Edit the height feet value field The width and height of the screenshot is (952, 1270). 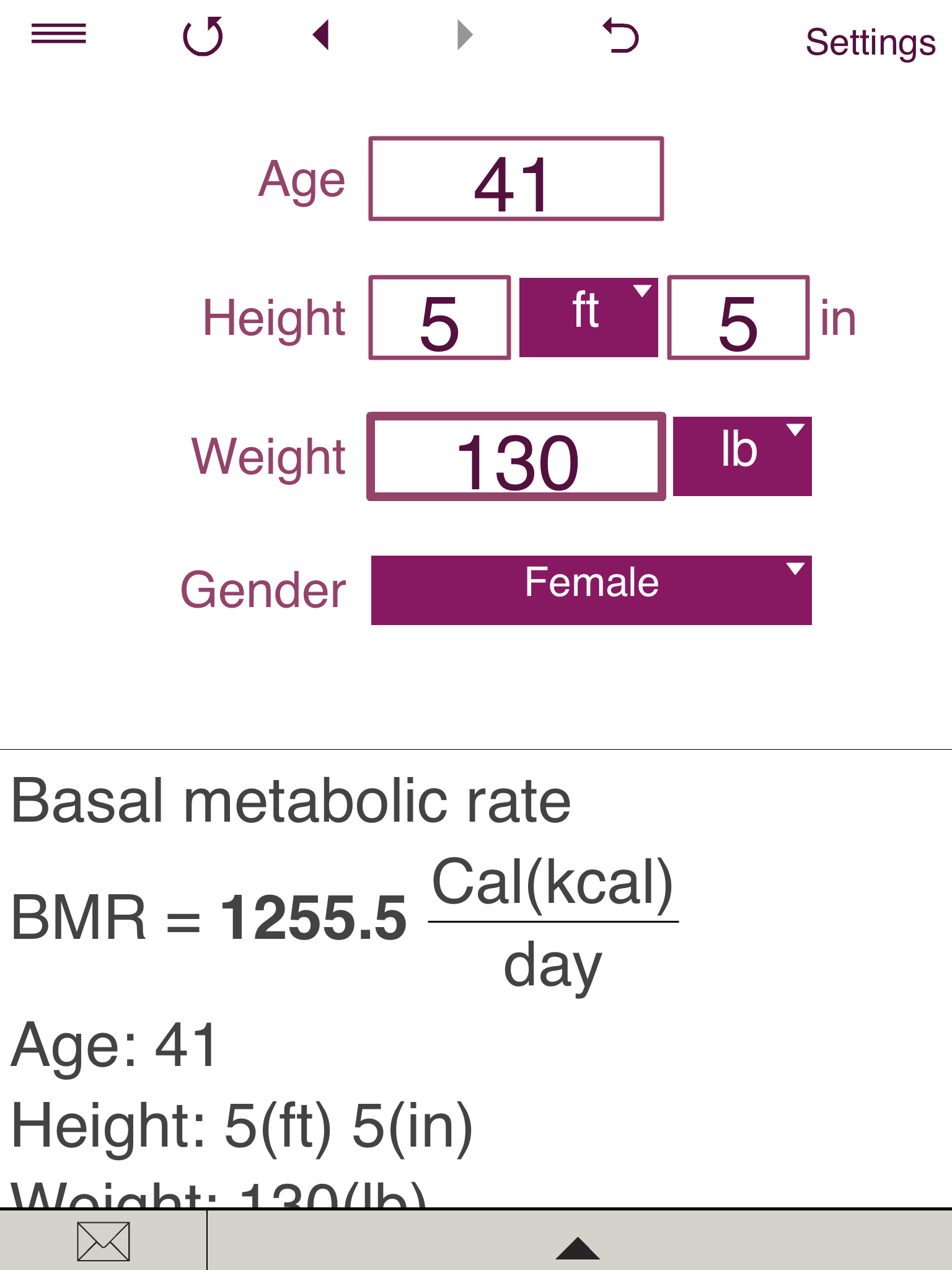(439, 318)
